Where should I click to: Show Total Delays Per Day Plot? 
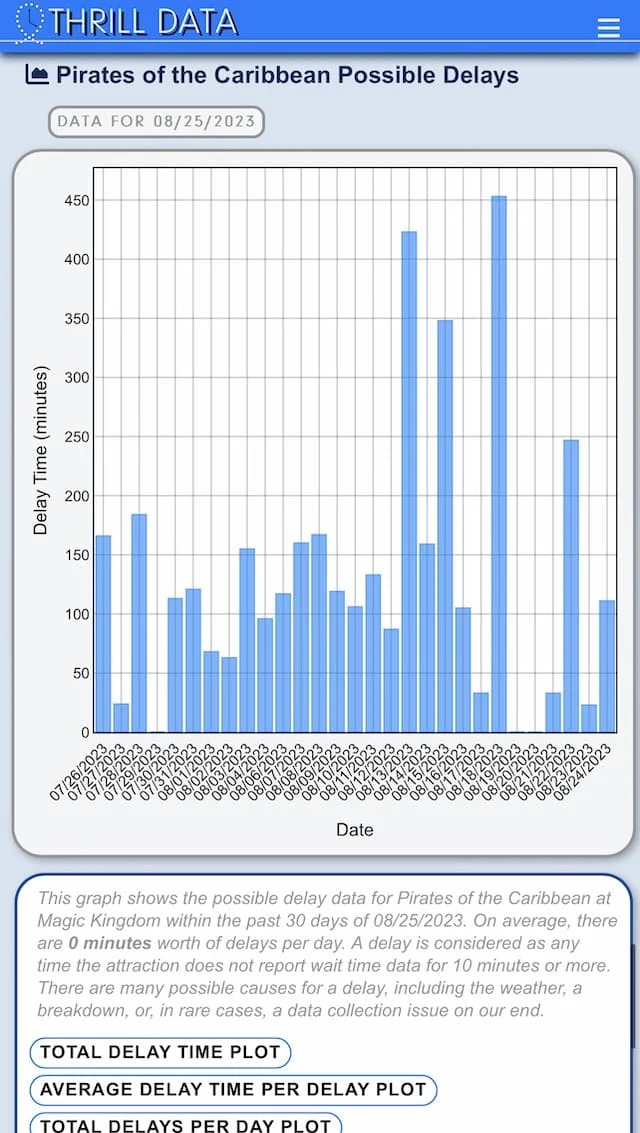(x=186, y=1123)
